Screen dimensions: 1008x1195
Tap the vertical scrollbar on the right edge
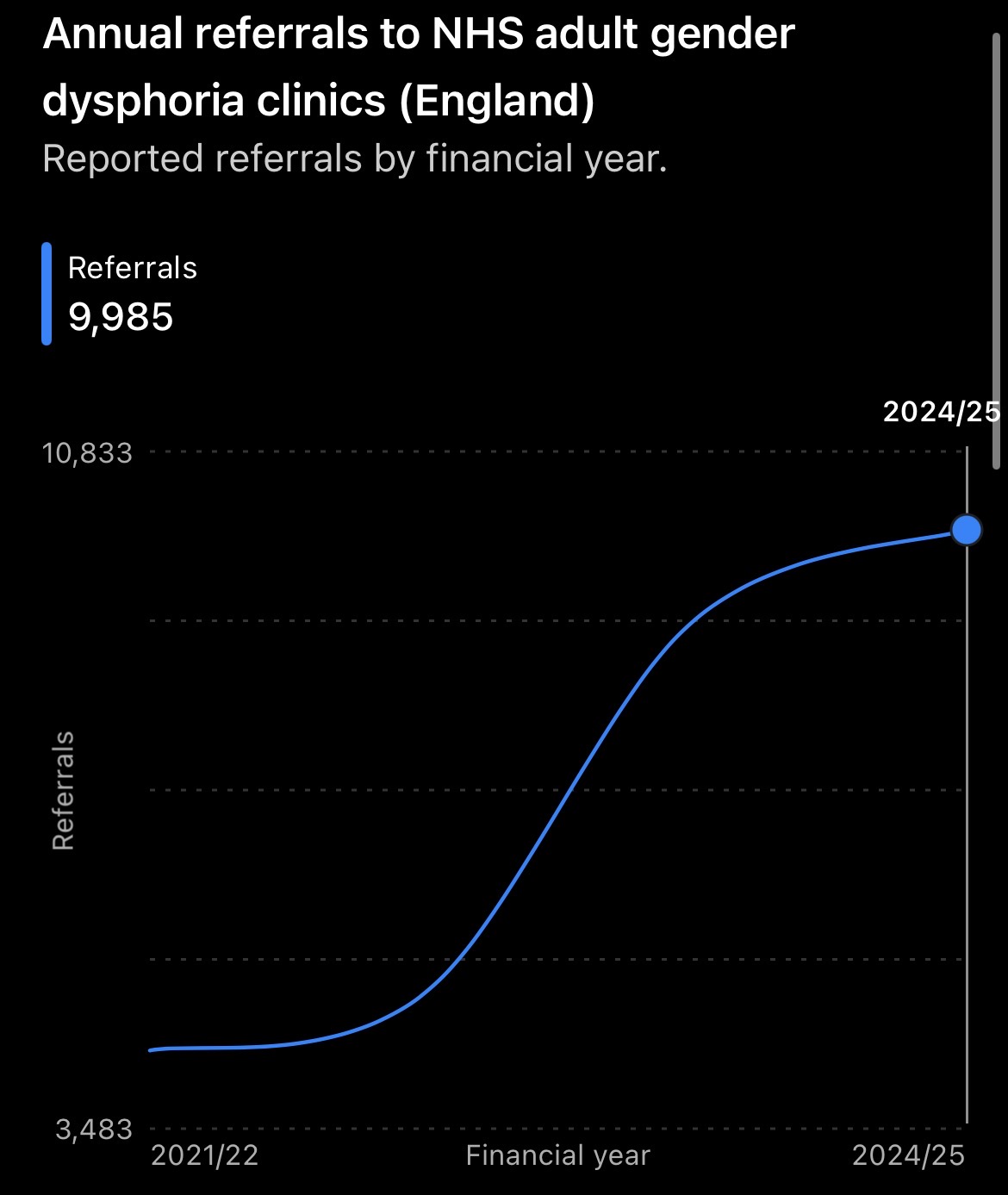coord(997,250)
